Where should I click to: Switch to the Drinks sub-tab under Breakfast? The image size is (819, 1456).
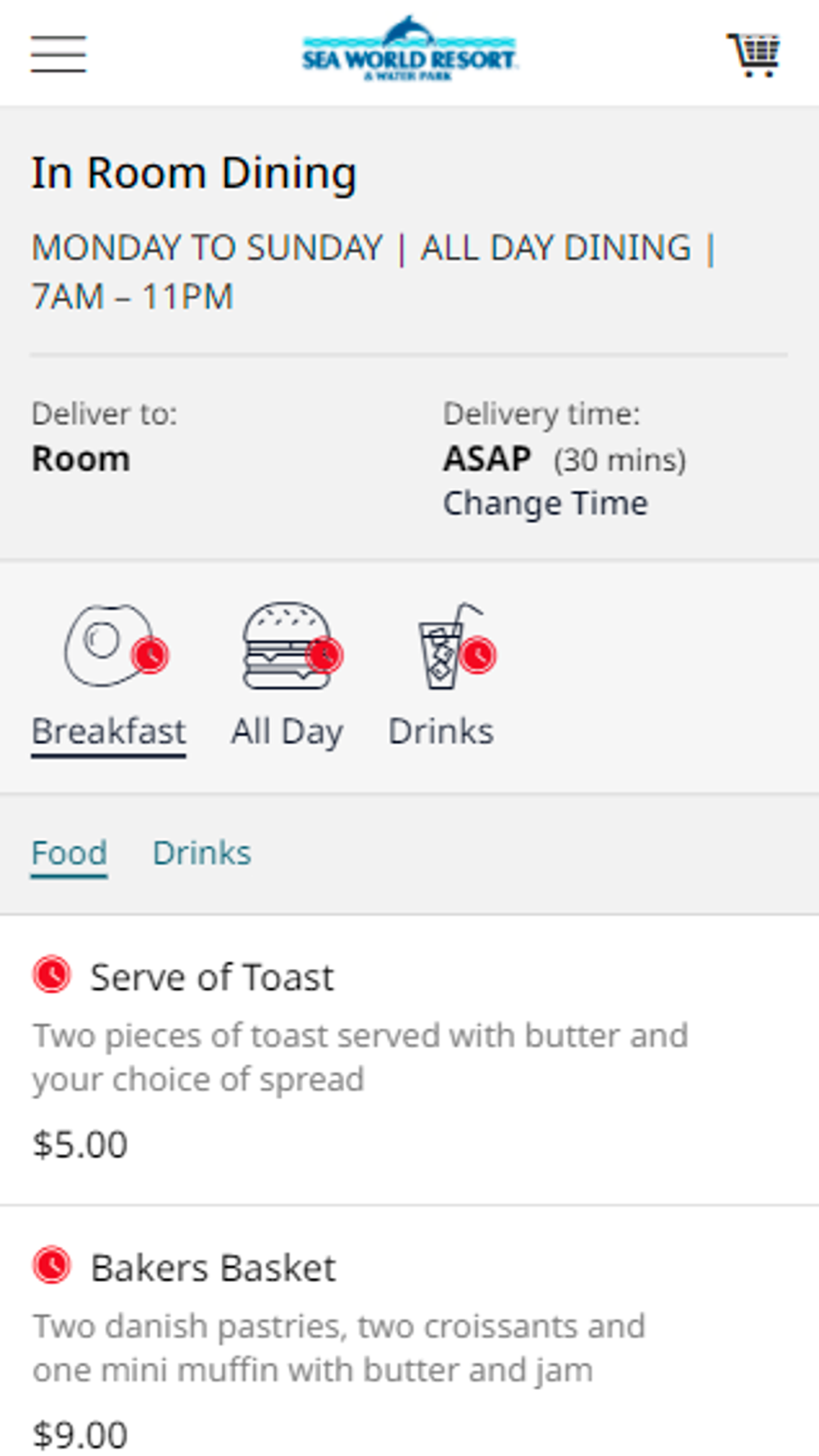pyautogui.click(x=202, y=853)
